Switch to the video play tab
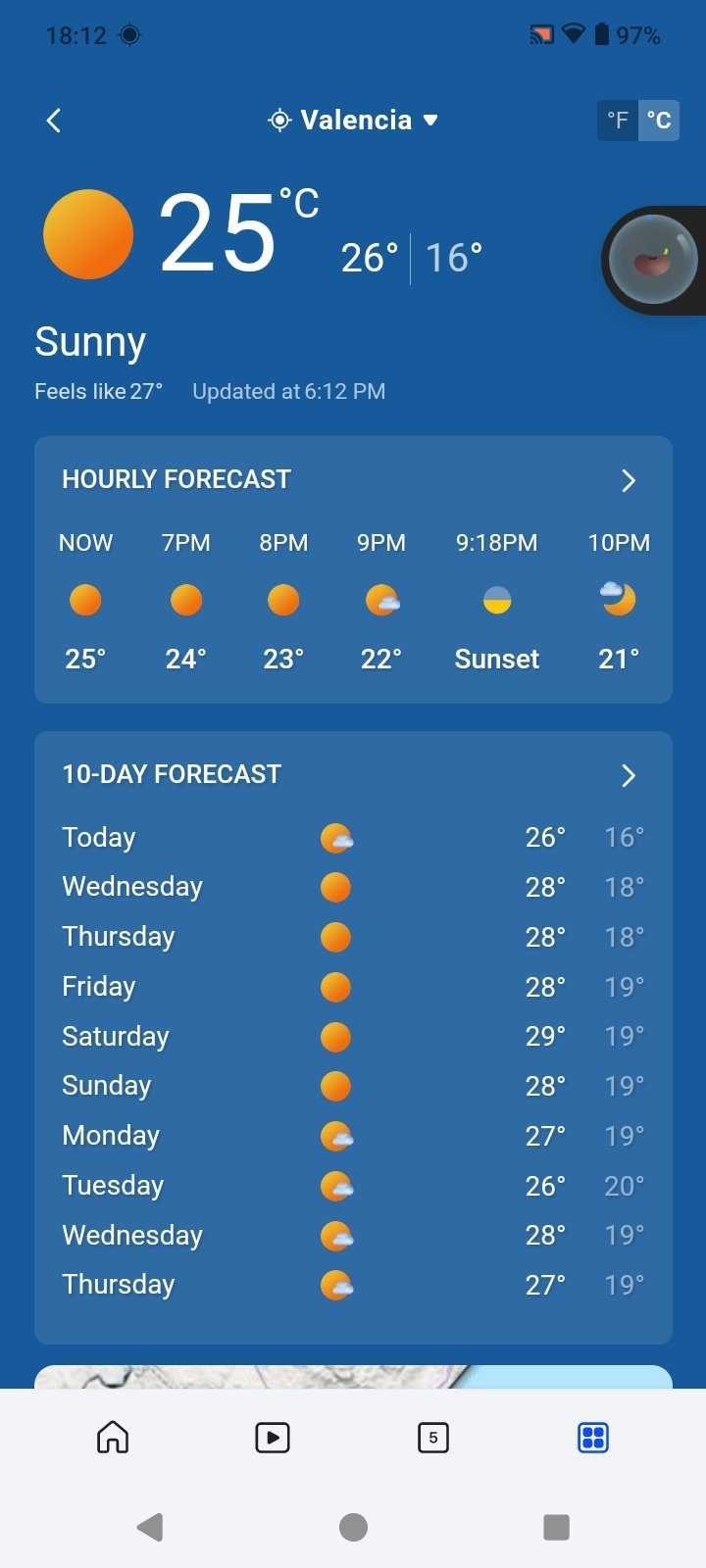The height and width of the screenshot is (1568, 706). coord(273,1438)
